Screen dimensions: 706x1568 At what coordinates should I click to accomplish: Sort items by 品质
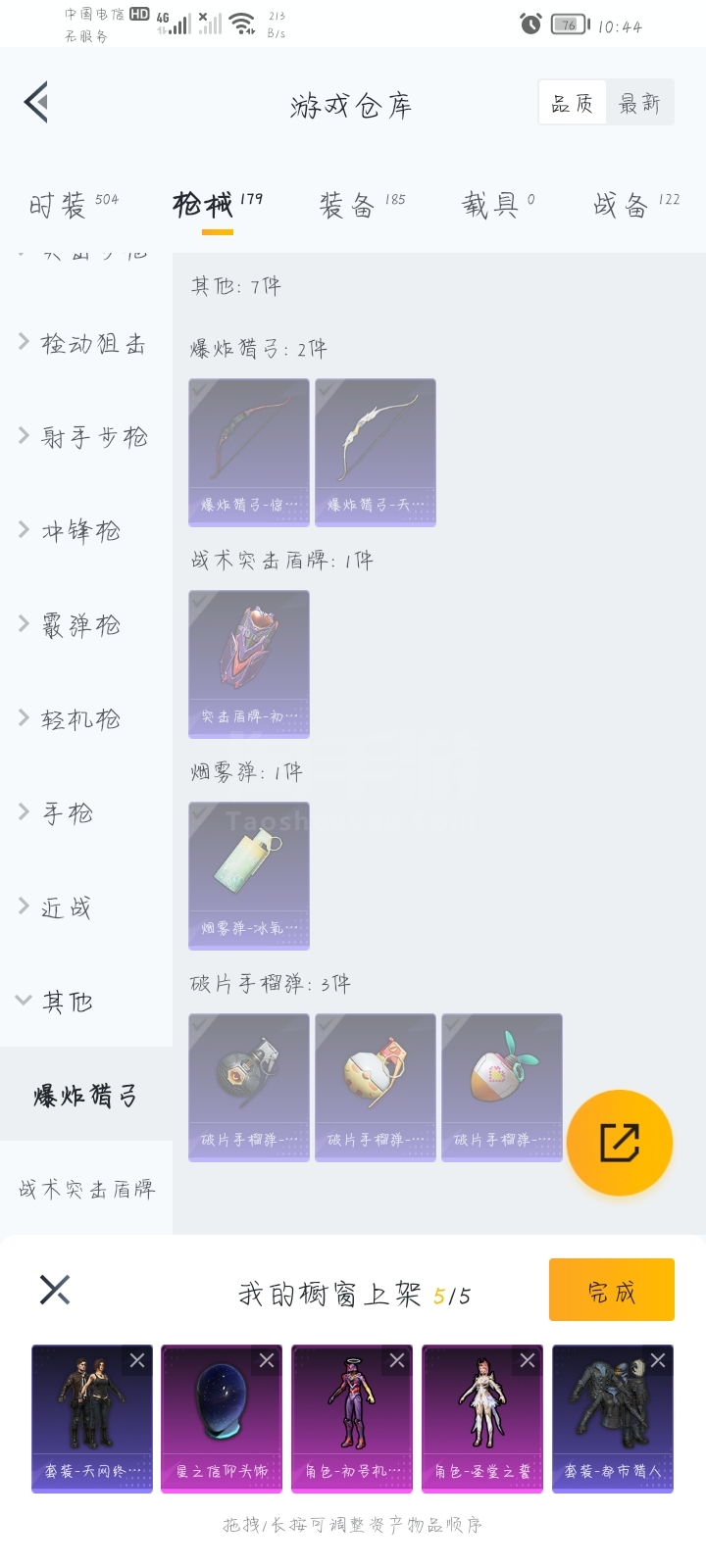(573, 103)
